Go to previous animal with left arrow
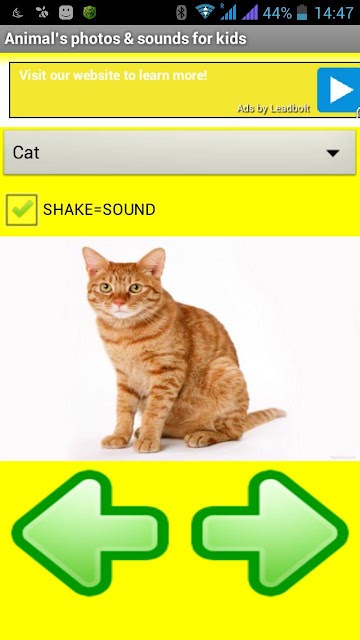This screenshot has width=360, height=640. coord(90,533)
